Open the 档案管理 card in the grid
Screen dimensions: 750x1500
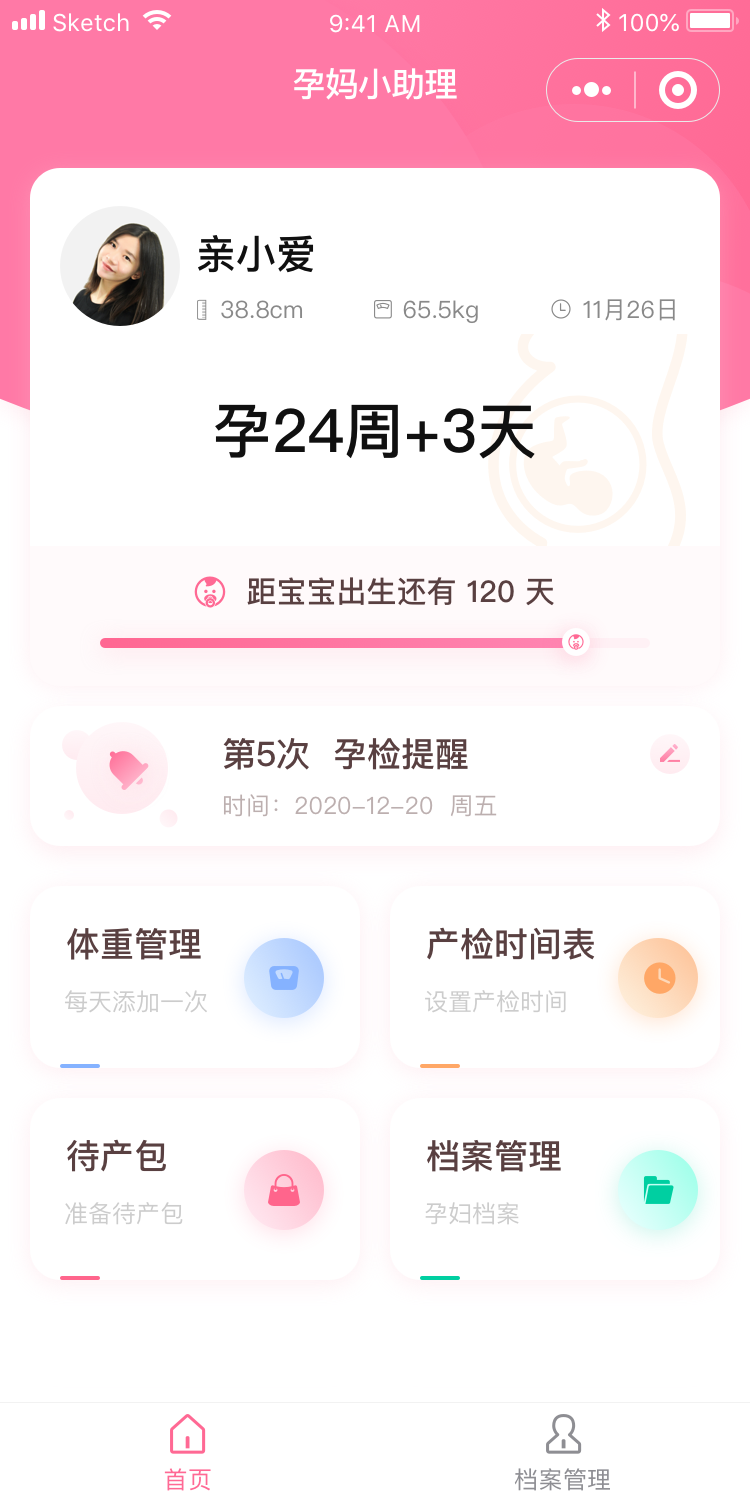pyautogui.click(x=555, y=1189)
